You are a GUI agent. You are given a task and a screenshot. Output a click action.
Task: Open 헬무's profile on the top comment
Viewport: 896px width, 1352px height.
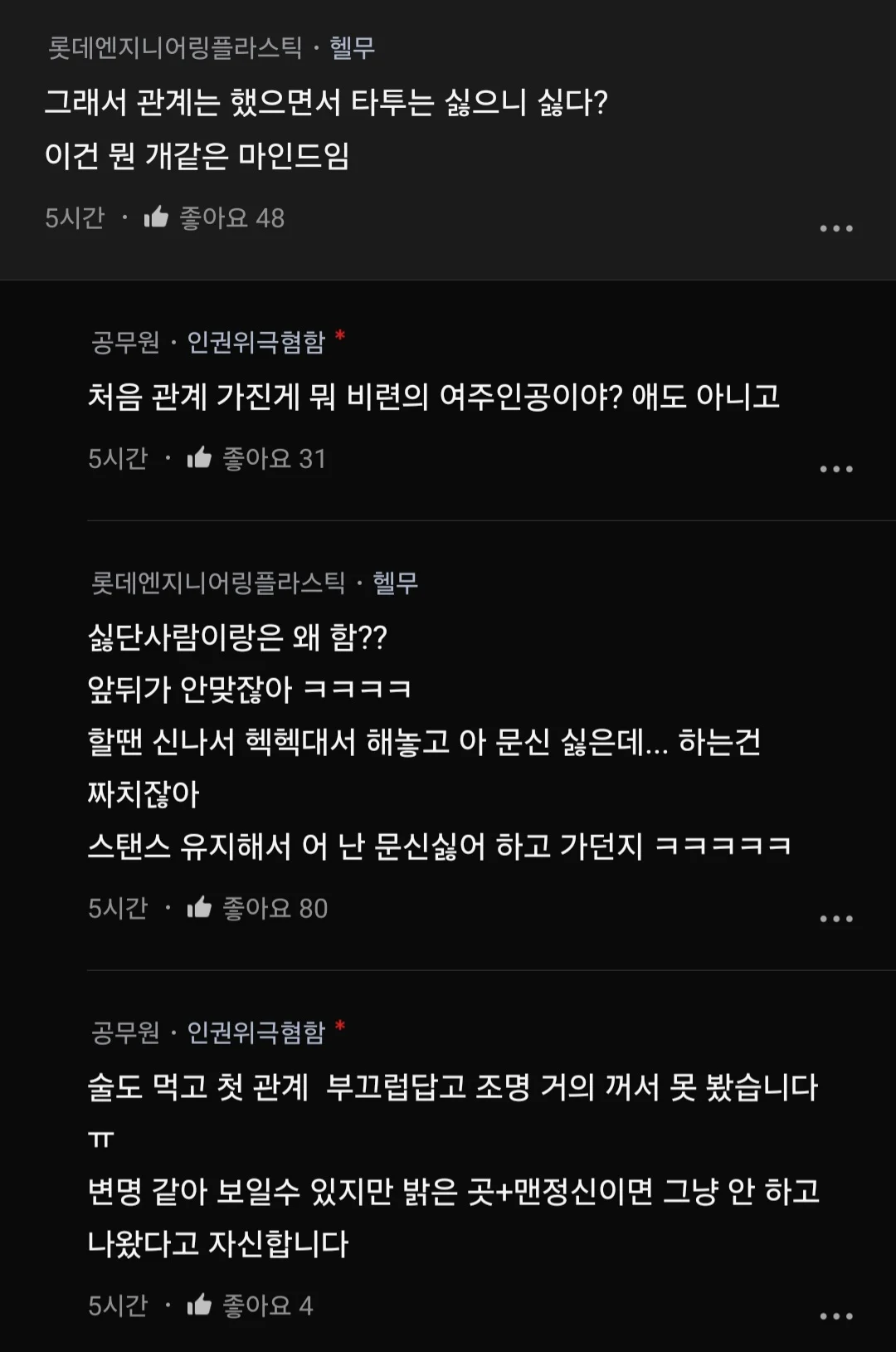[x=353, y=48]
